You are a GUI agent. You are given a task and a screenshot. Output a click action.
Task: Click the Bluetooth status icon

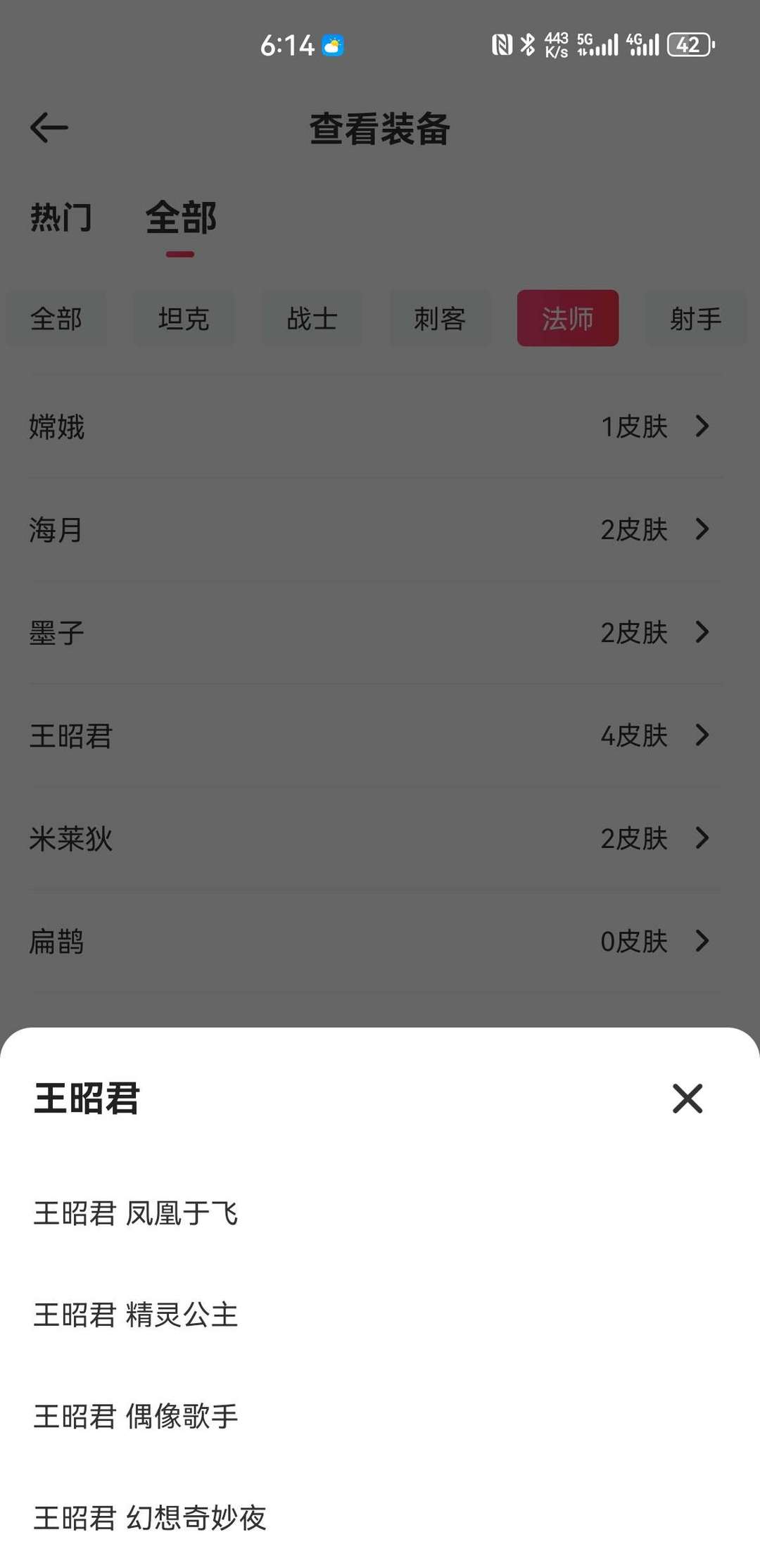pyautogui.click(x=525, y=44)
